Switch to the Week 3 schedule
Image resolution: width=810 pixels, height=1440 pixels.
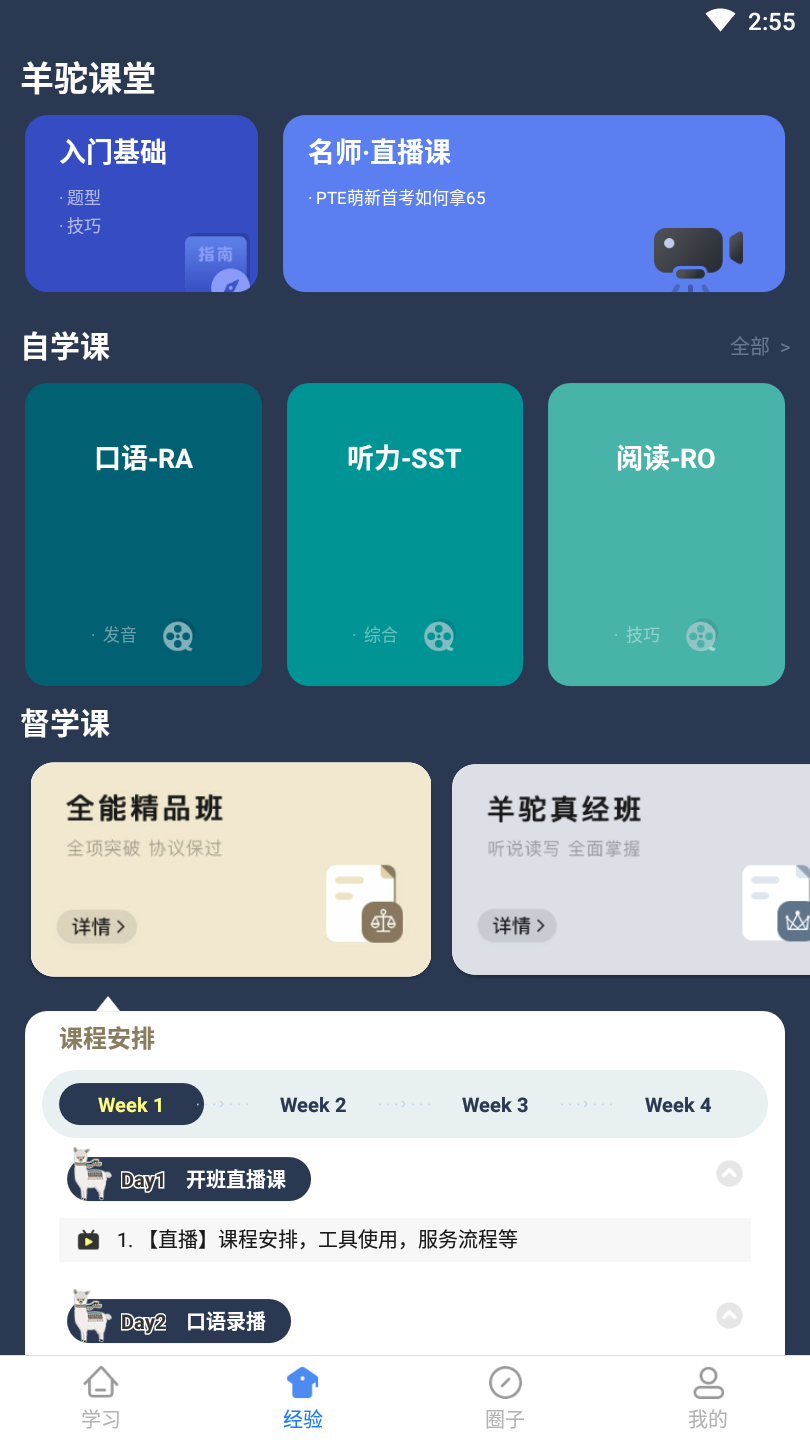[x=495, y=1105]
